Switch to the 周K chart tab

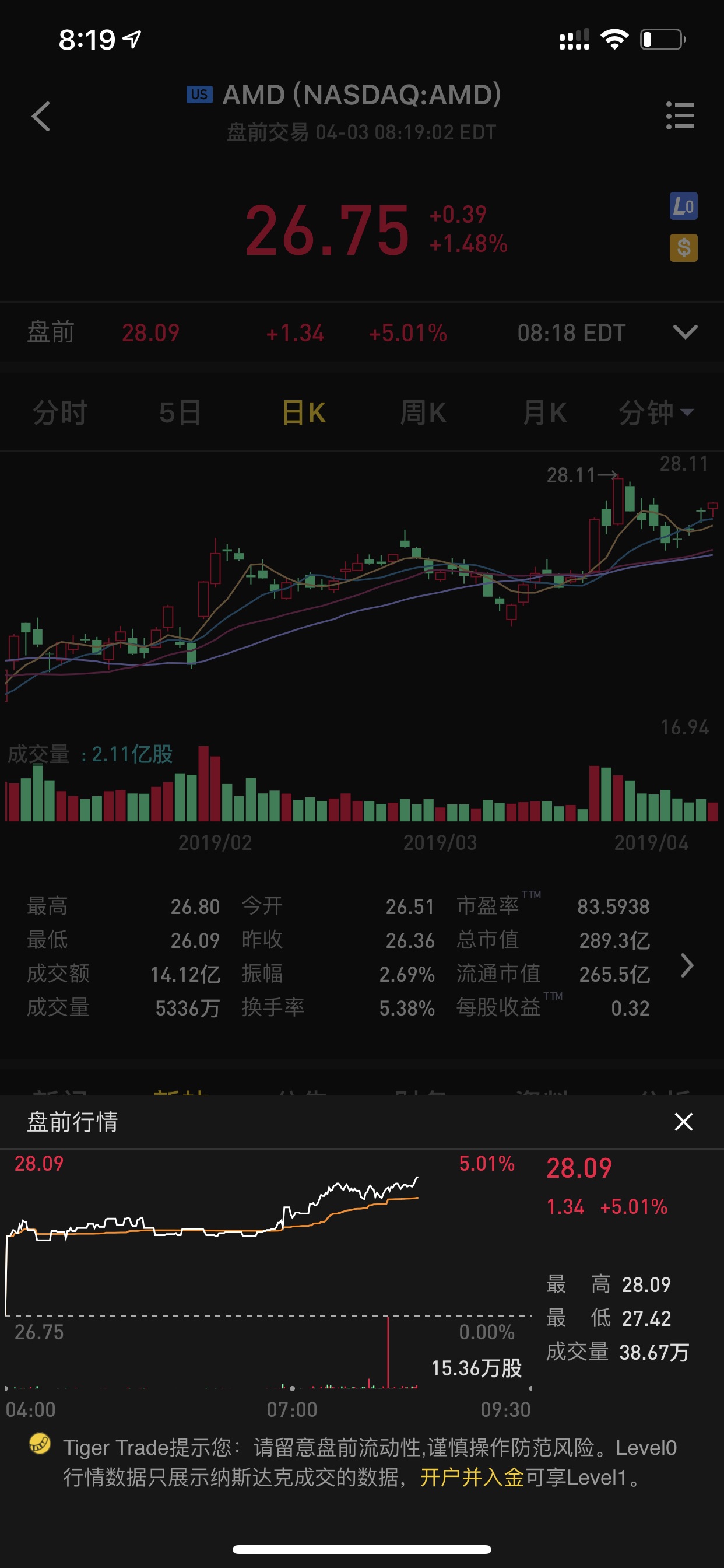tap(423, 412)
